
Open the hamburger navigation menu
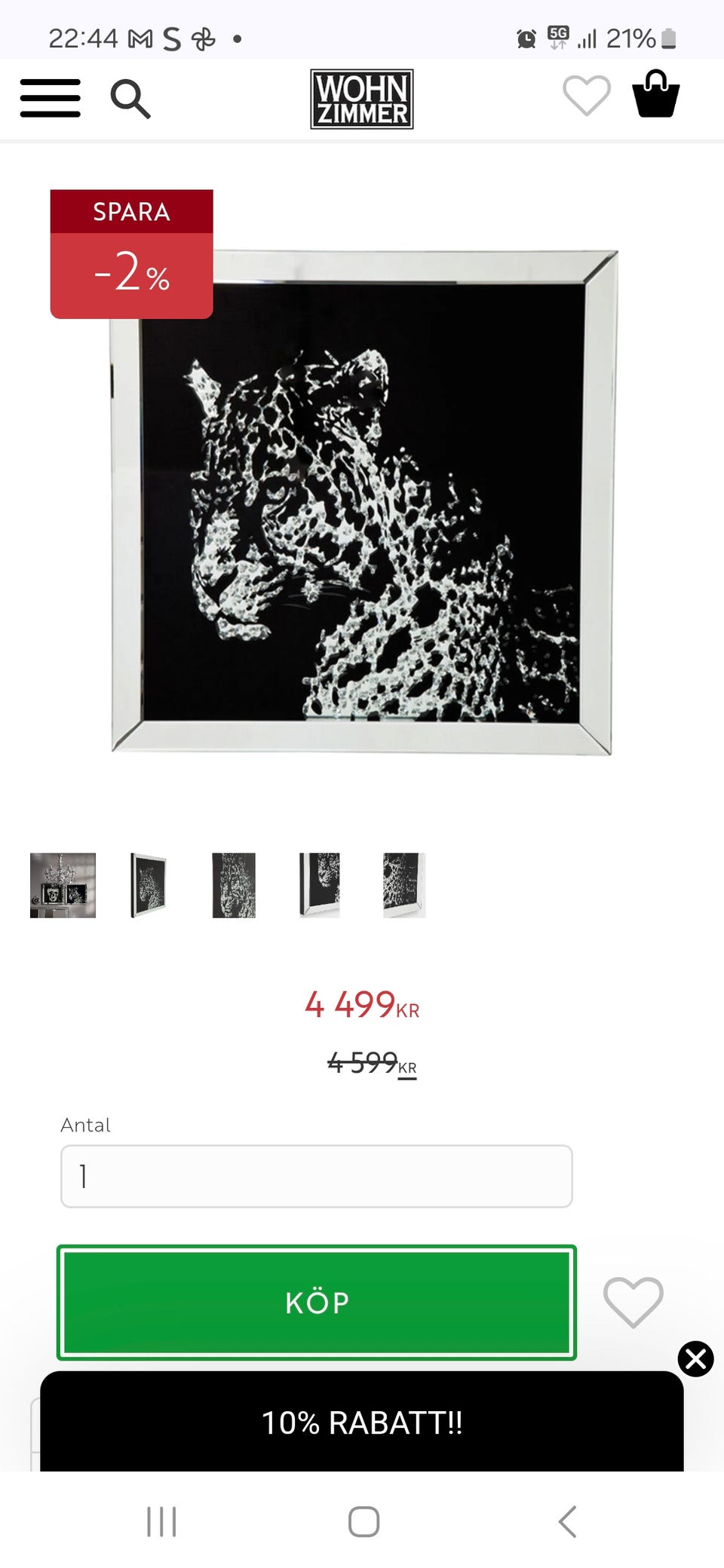tap(50, 98)
